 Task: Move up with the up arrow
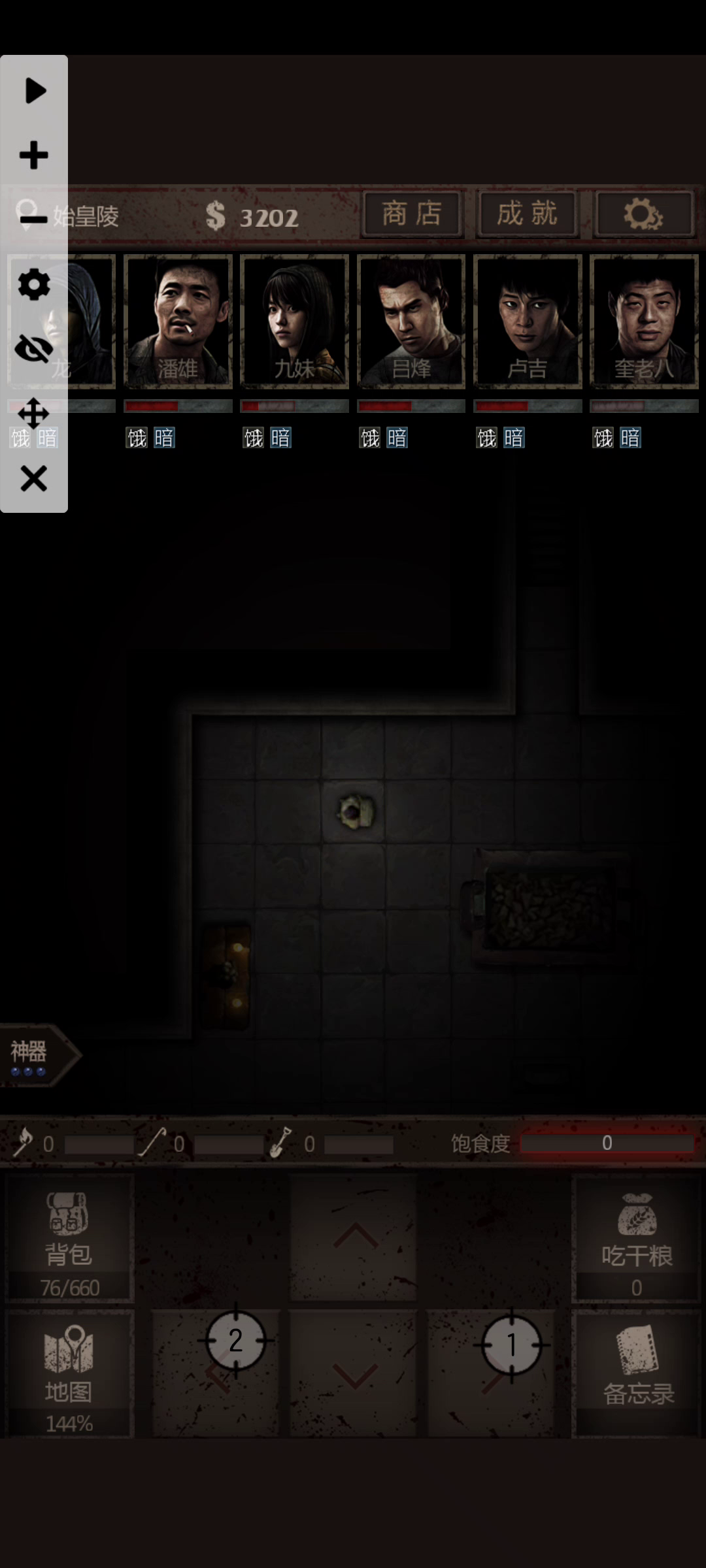(354, 1237)
